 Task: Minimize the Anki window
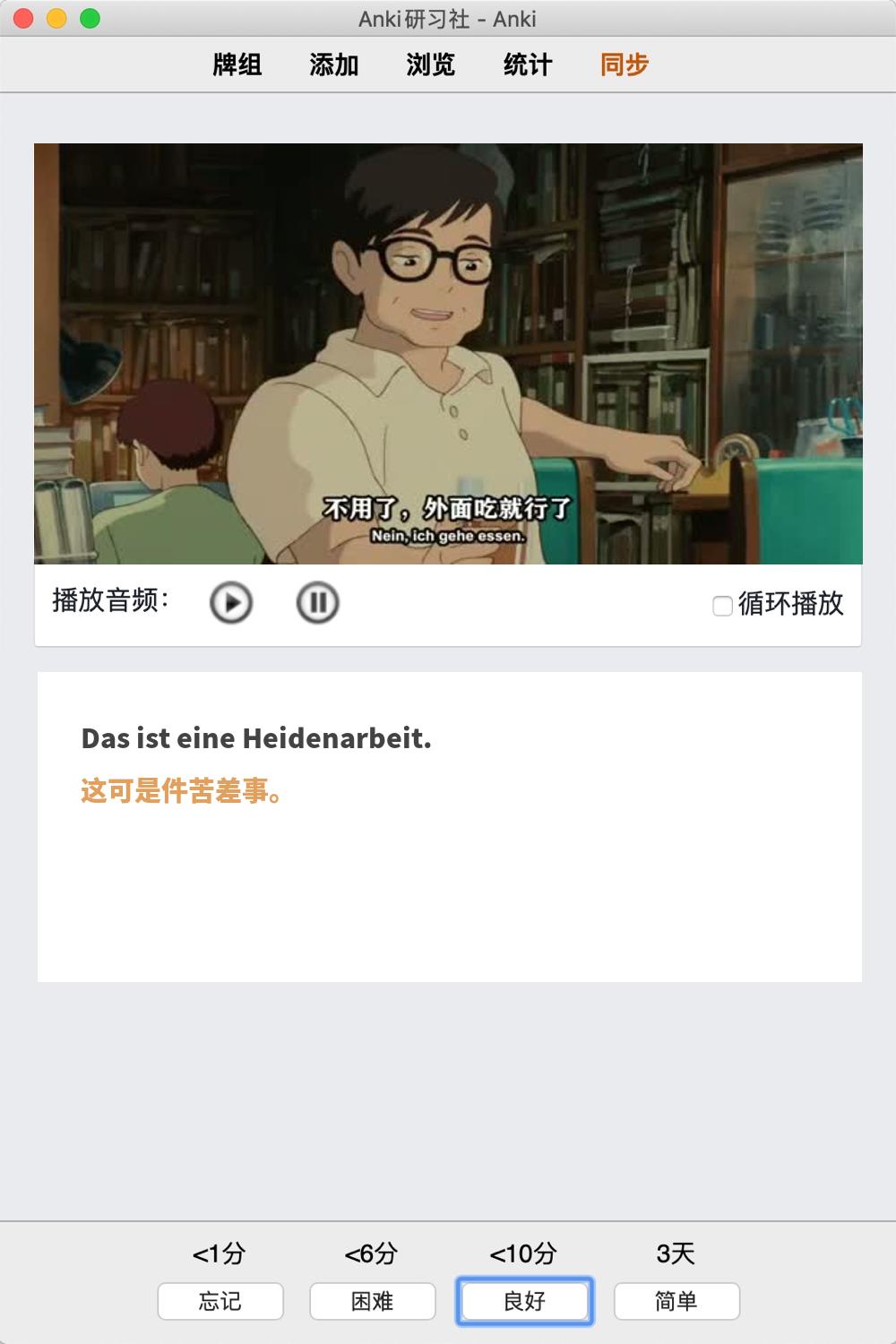tap(56, 19)
